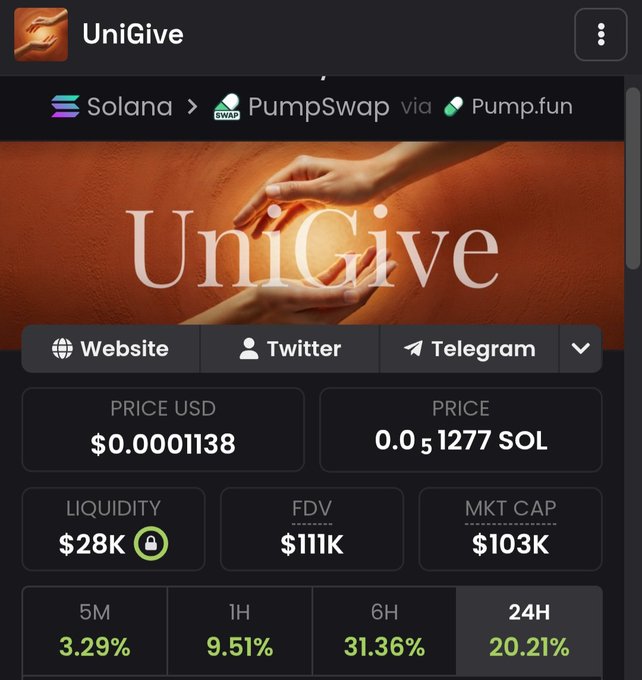
Task: Open UniGive's Twitter page
Action: [x=290, y=349]
